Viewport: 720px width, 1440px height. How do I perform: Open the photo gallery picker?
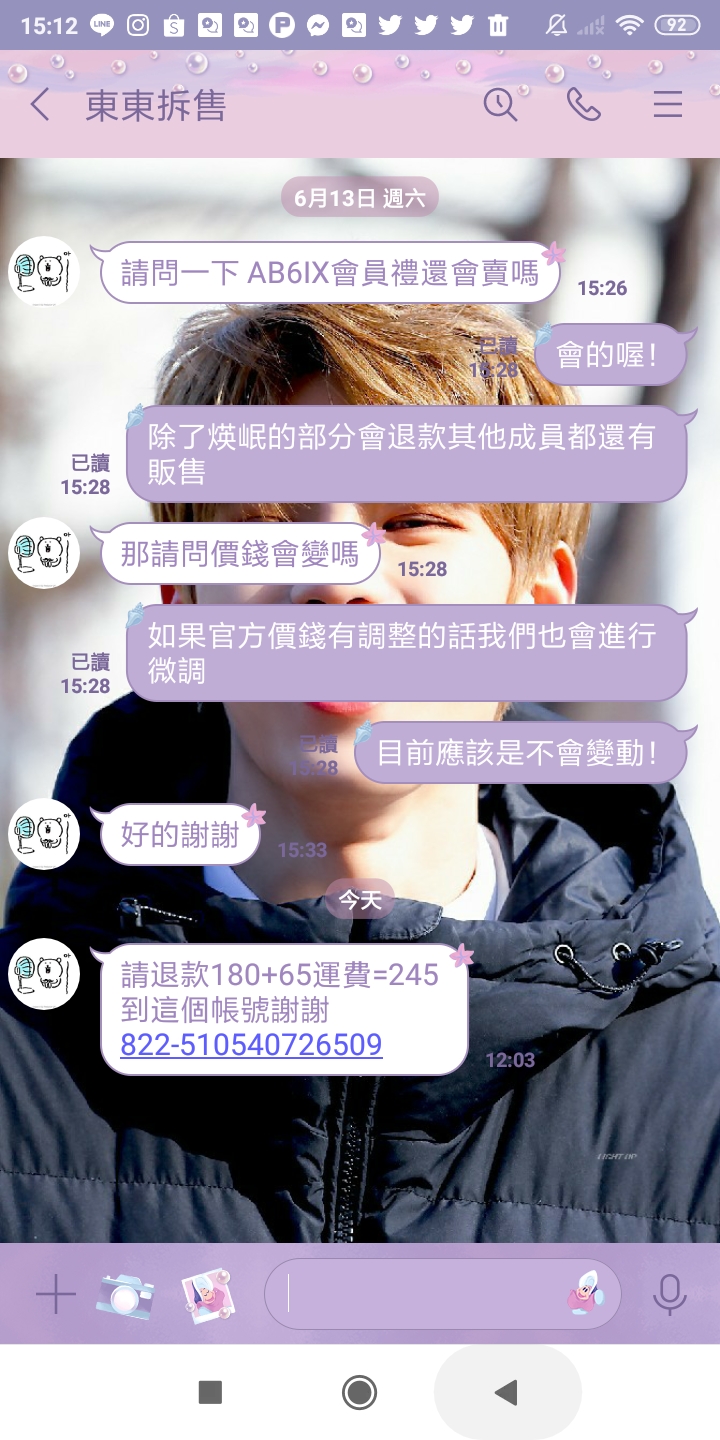(x=208, y=1295)
